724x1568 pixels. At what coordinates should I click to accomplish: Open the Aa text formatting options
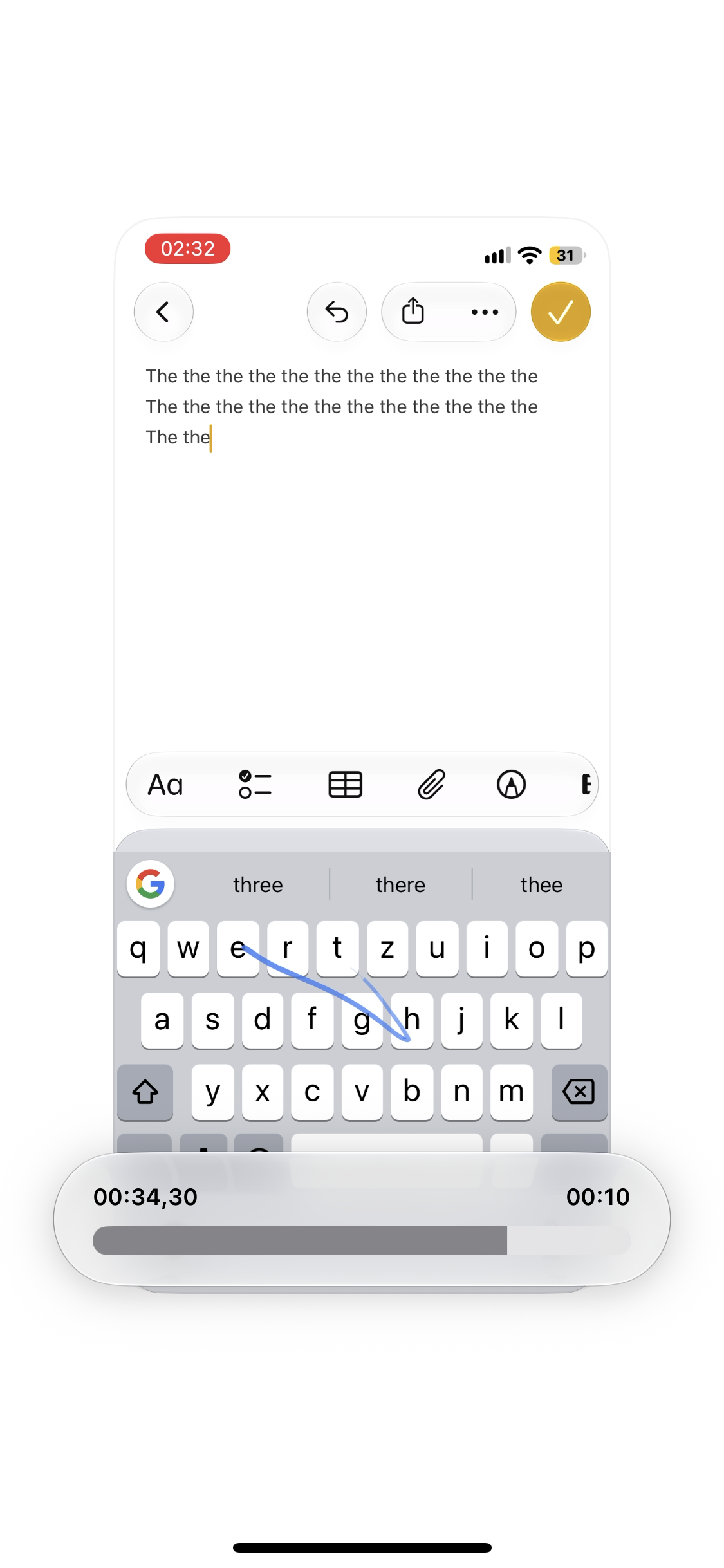point(165,785)
